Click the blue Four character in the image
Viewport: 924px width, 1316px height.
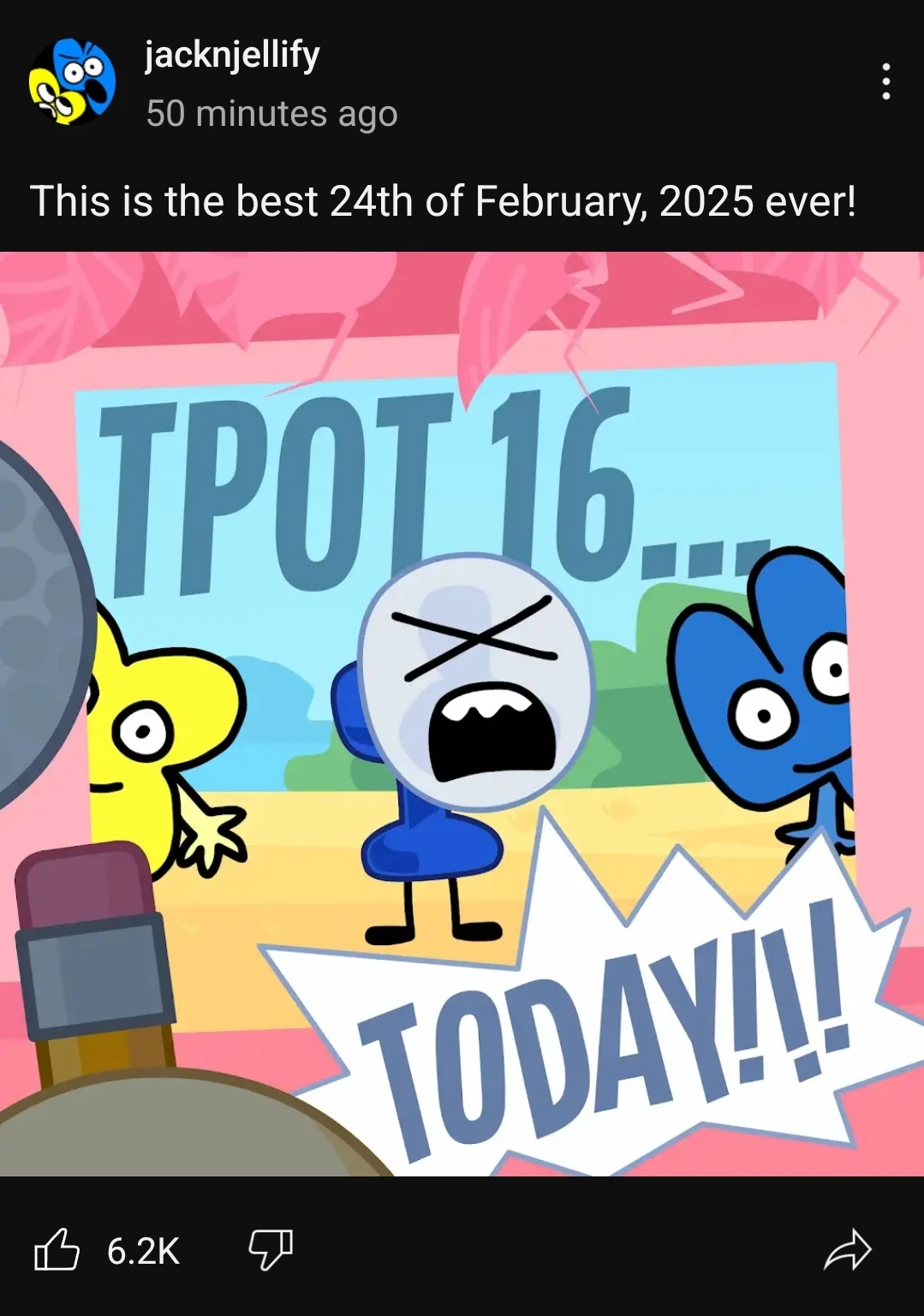[x=771, y=711]
